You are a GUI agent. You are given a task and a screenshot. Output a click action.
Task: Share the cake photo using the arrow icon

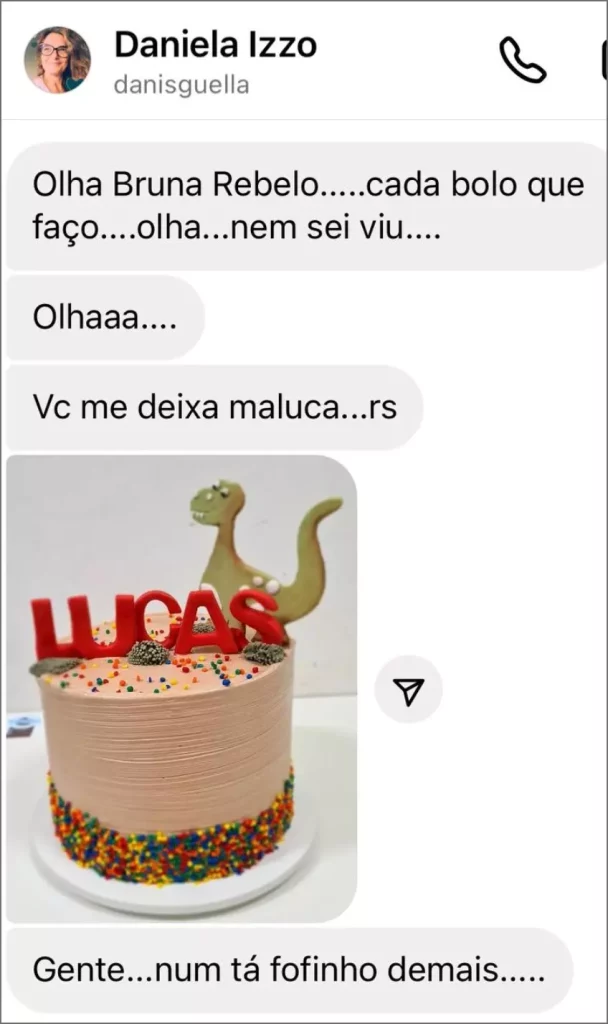(408, 690)
